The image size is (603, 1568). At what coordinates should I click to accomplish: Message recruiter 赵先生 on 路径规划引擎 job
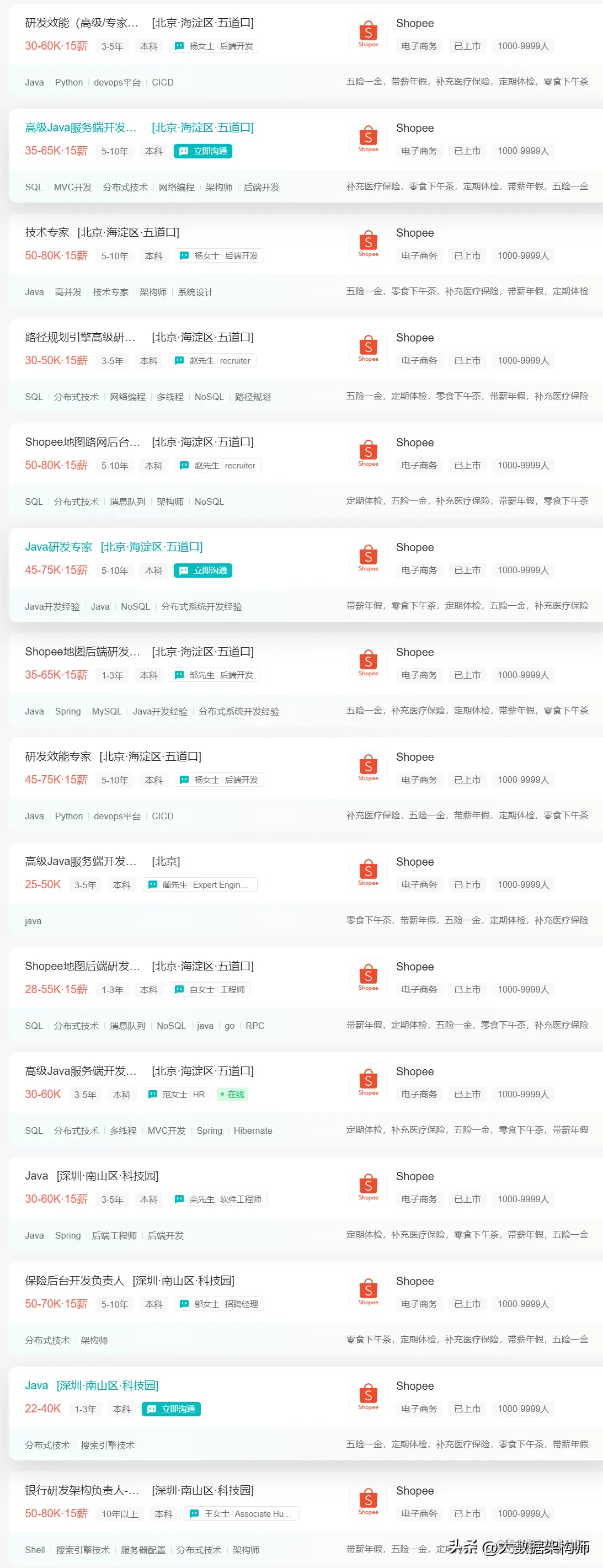tap(213, 361)
